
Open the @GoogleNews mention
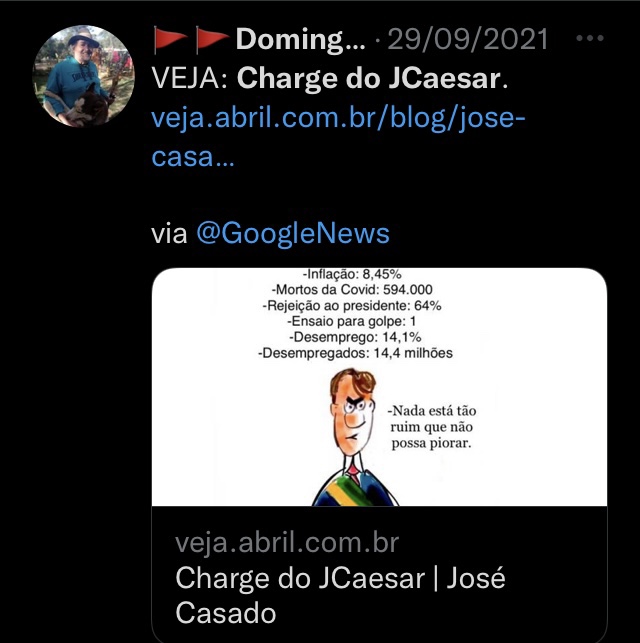(x=292, y=234)
